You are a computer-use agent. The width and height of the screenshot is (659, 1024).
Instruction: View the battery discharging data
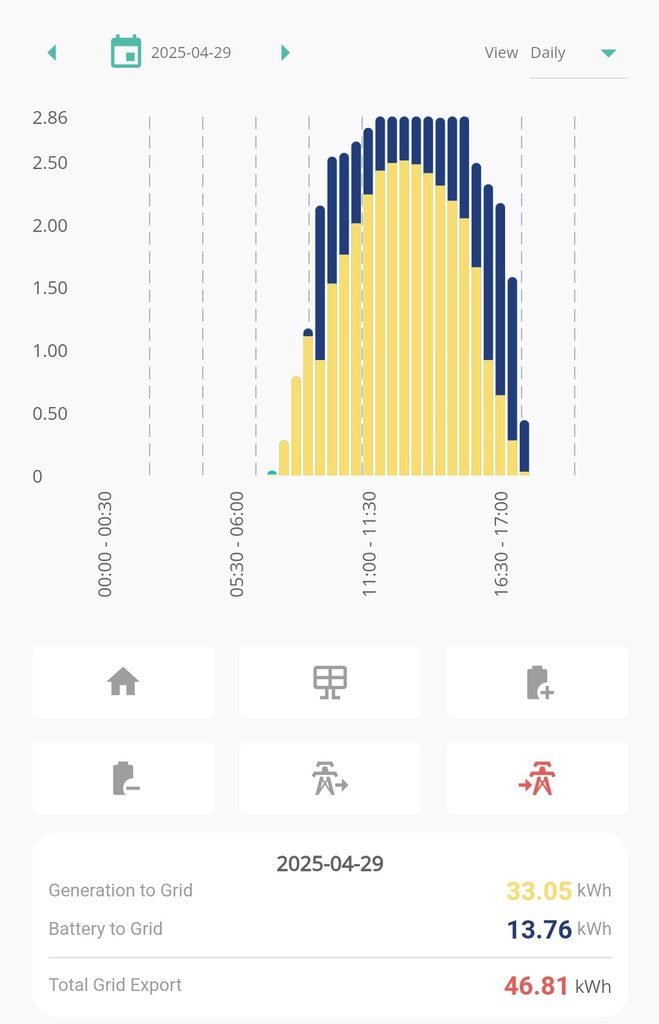click(x=123, y=778)
